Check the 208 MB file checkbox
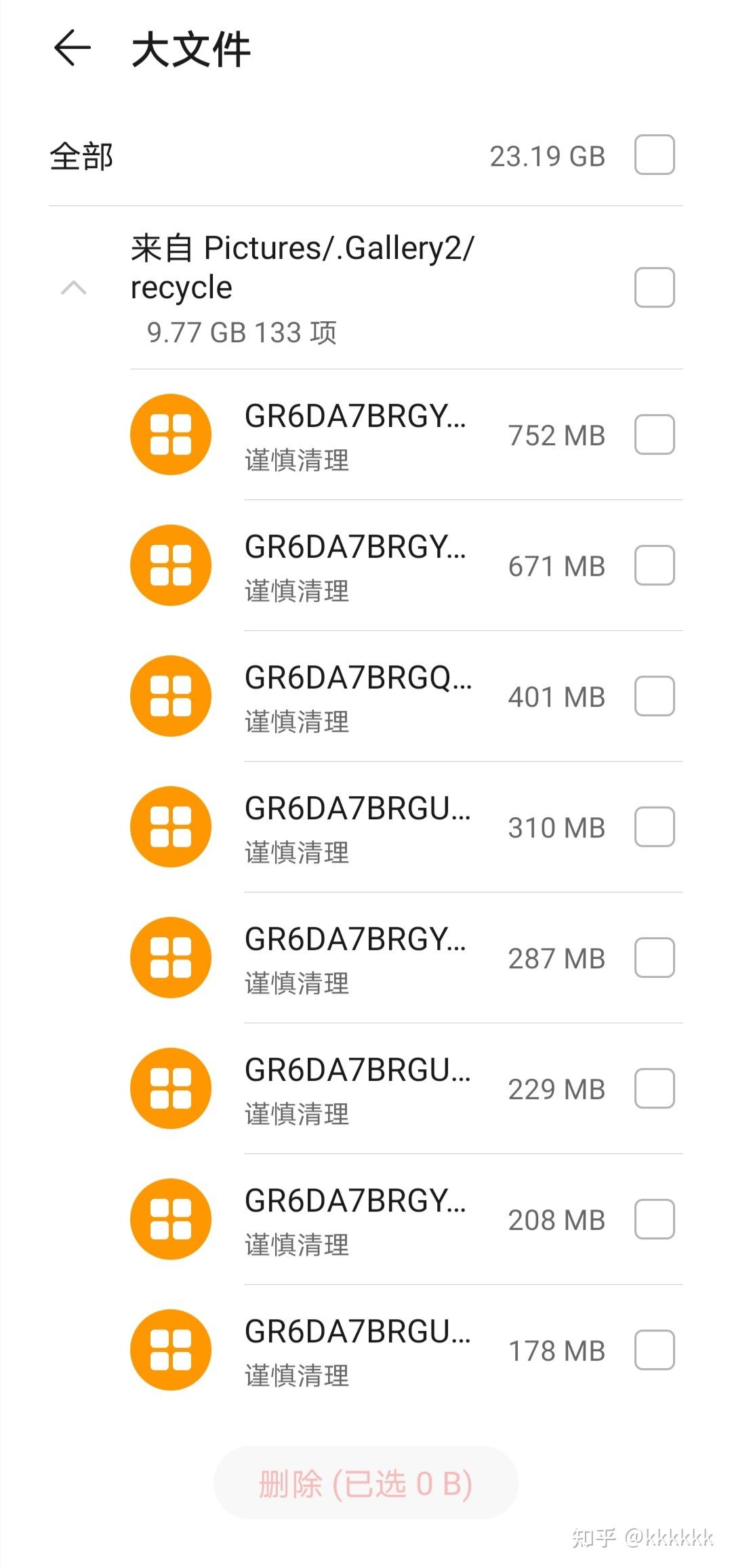The width and height of the screenshot is (732, 1568). point(654,1219)
